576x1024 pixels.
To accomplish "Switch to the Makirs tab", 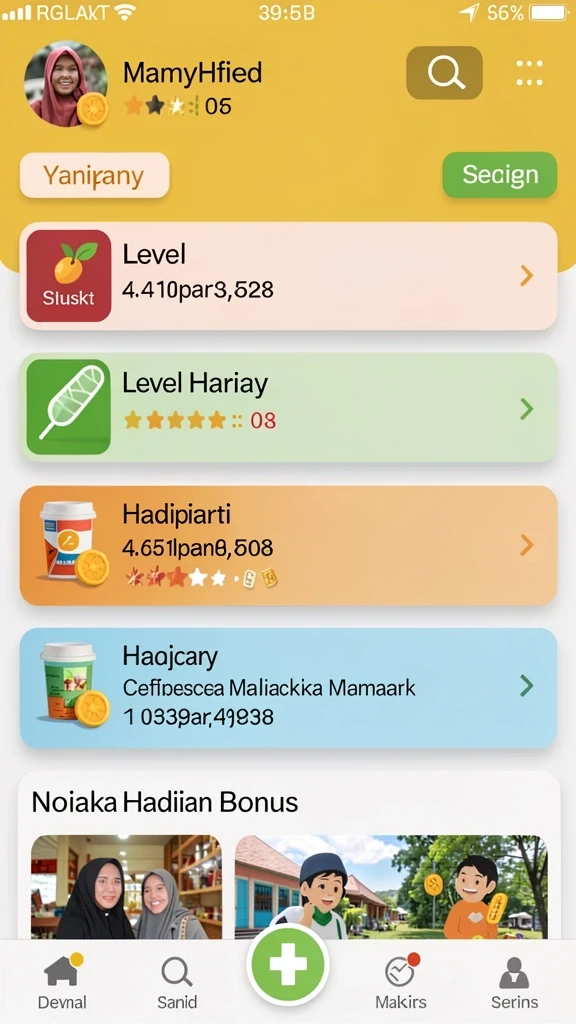I will [x=401, y=983].
